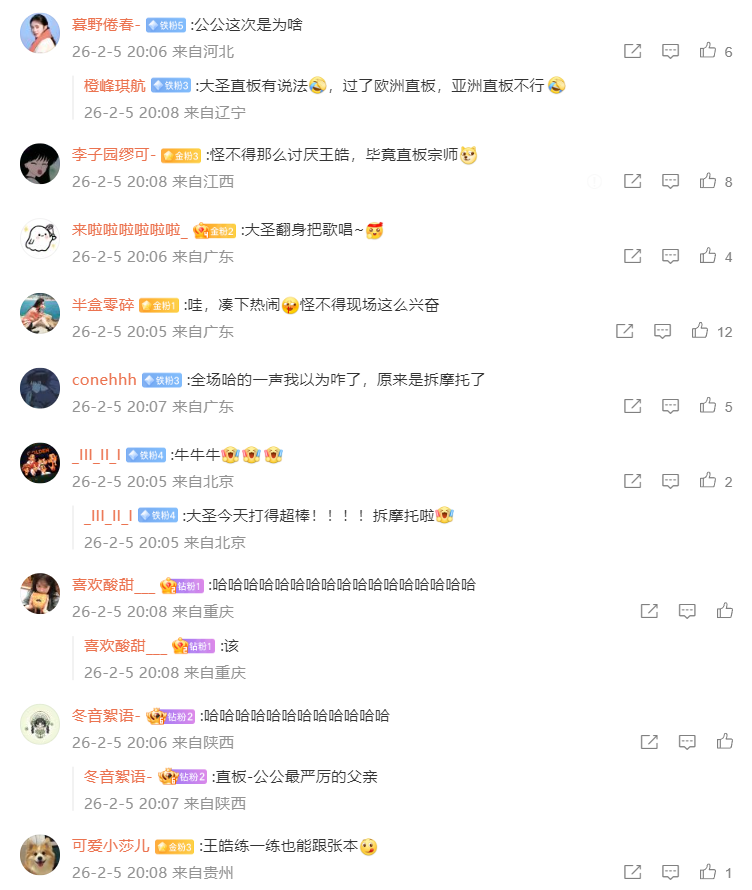The width and height of the screenshot is (752, 890).
Task: Open conehhh's username link
Action: point(104,380)
